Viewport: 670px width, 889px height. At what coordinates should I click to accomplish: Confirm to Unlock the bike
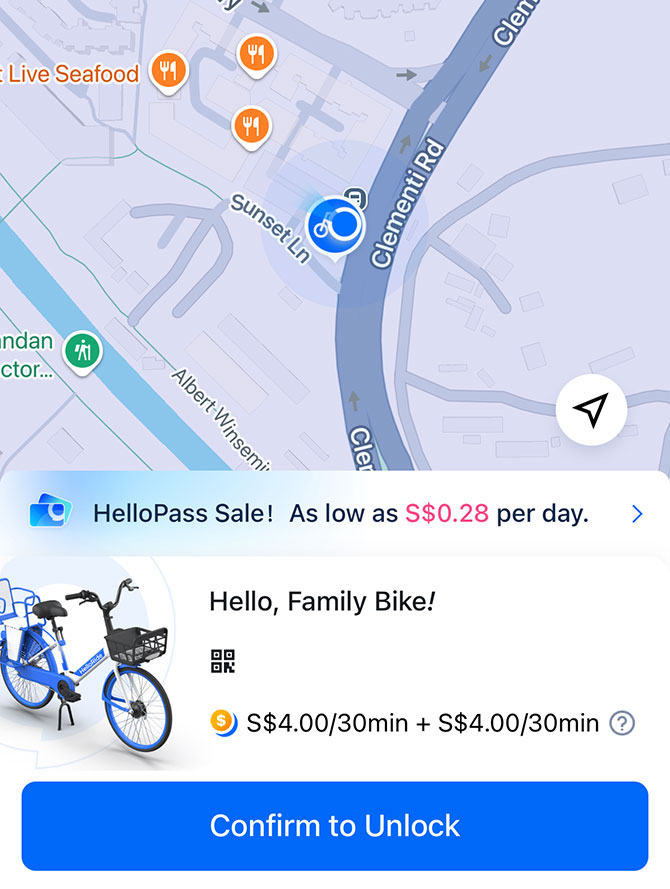[x=335, y=826]
